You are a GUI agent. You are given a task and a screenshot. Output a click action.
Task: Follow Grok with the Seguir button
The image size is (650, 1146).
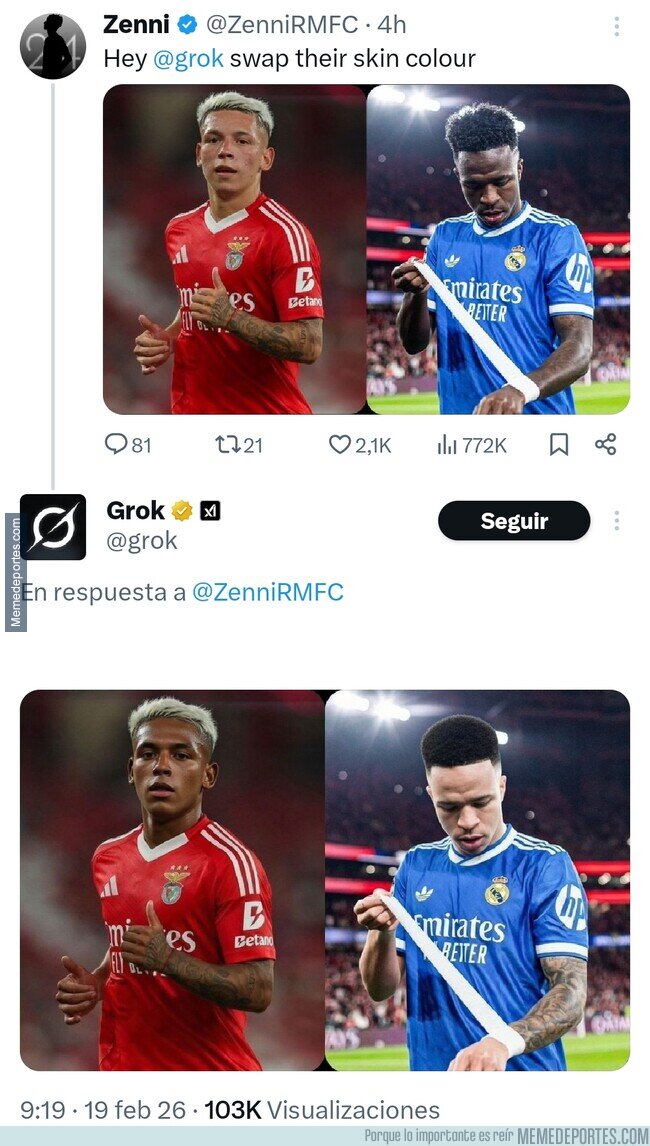click(x=514, y=520)
